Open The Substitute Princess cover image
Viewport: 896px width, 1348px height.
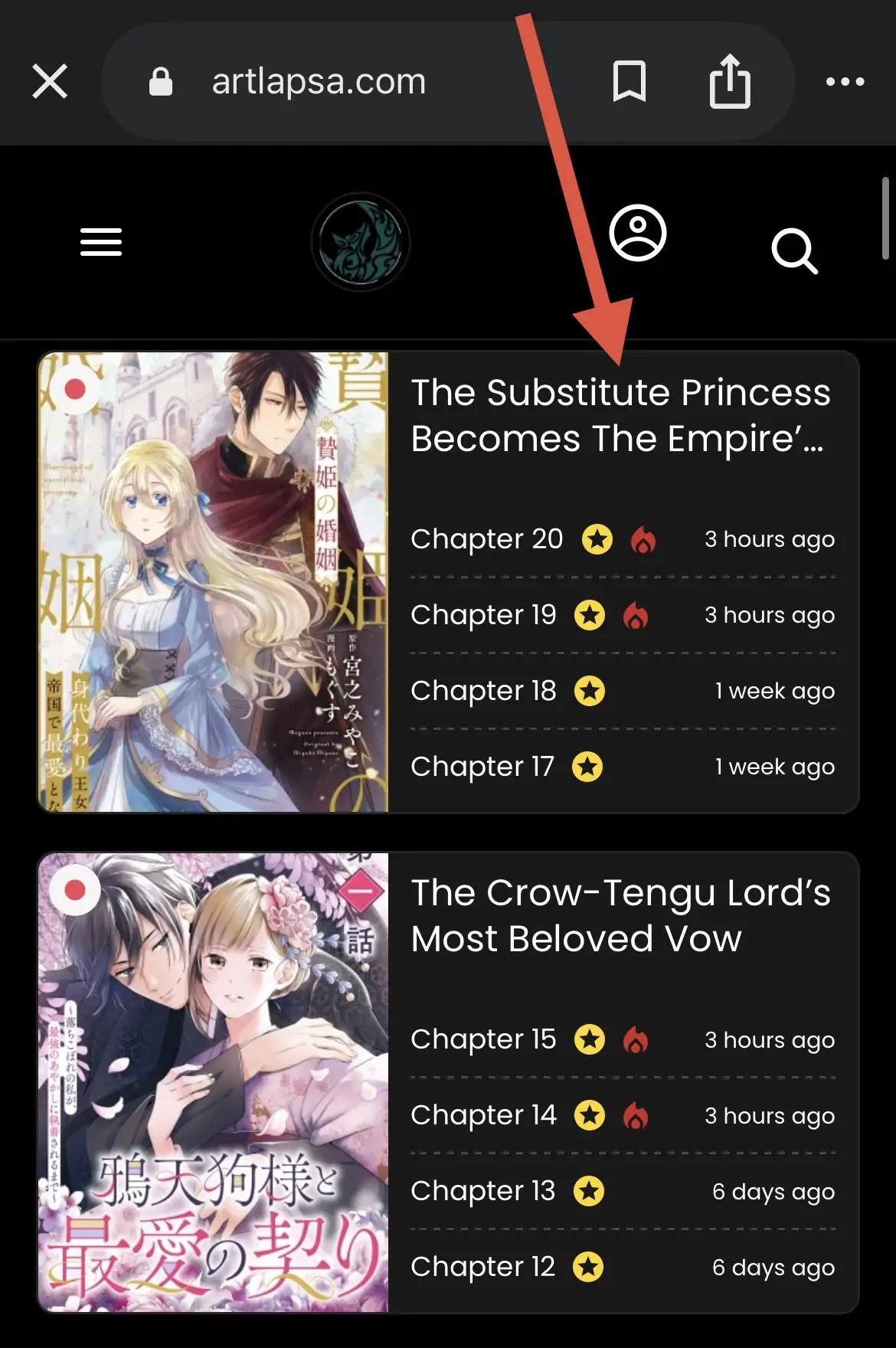pyautogui.click(x=214, y=582)
